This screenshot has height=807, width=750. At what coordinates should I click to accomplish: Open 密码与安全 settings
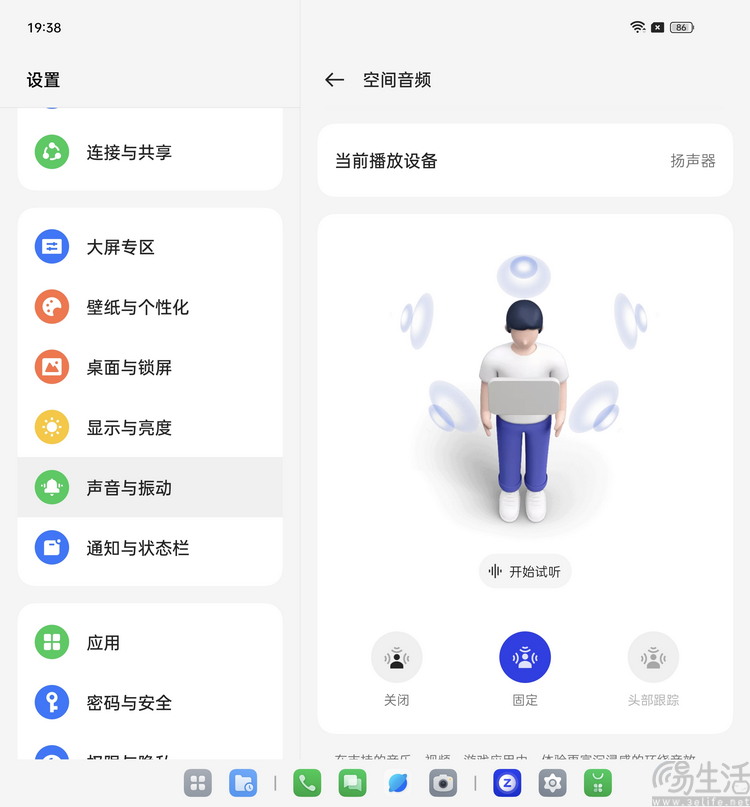tap(150, 703)
